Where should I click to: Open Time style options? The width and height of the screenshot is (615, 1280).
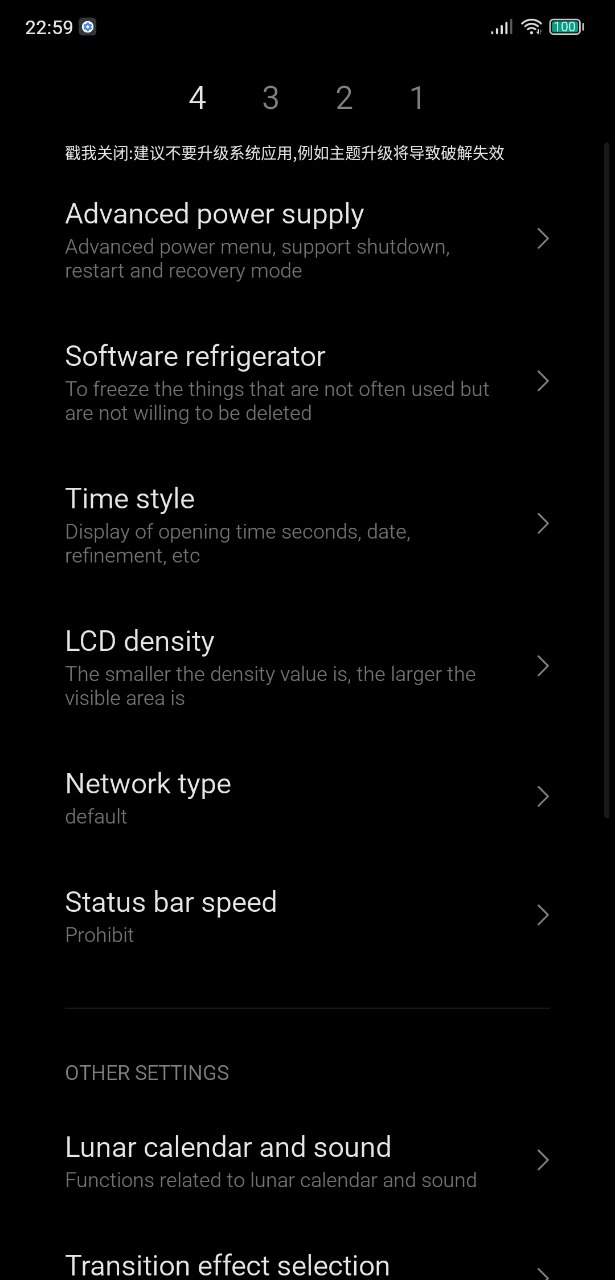click(307, 525)
